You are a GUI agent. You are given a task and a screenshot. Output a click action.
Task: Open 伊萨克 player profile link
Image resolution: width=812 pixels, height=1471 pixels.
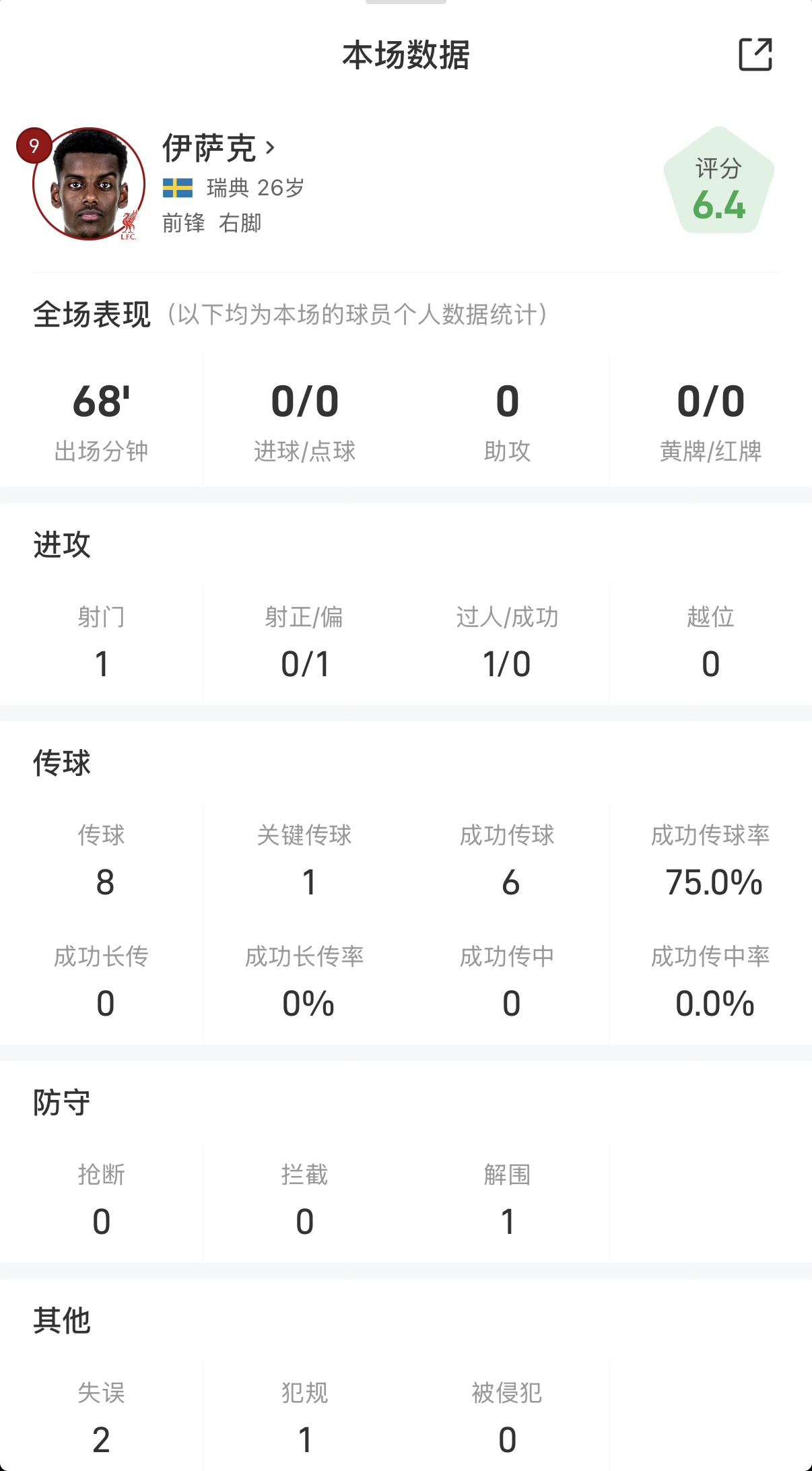pyautogui.click(x=219, y=148)
